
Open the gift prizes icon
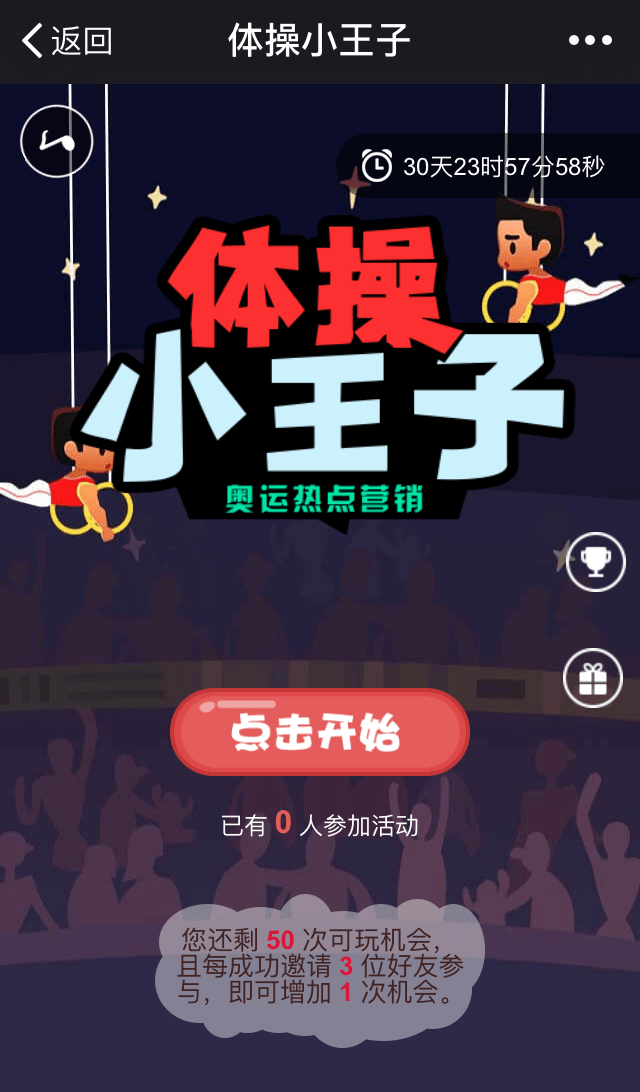[593, 679]
